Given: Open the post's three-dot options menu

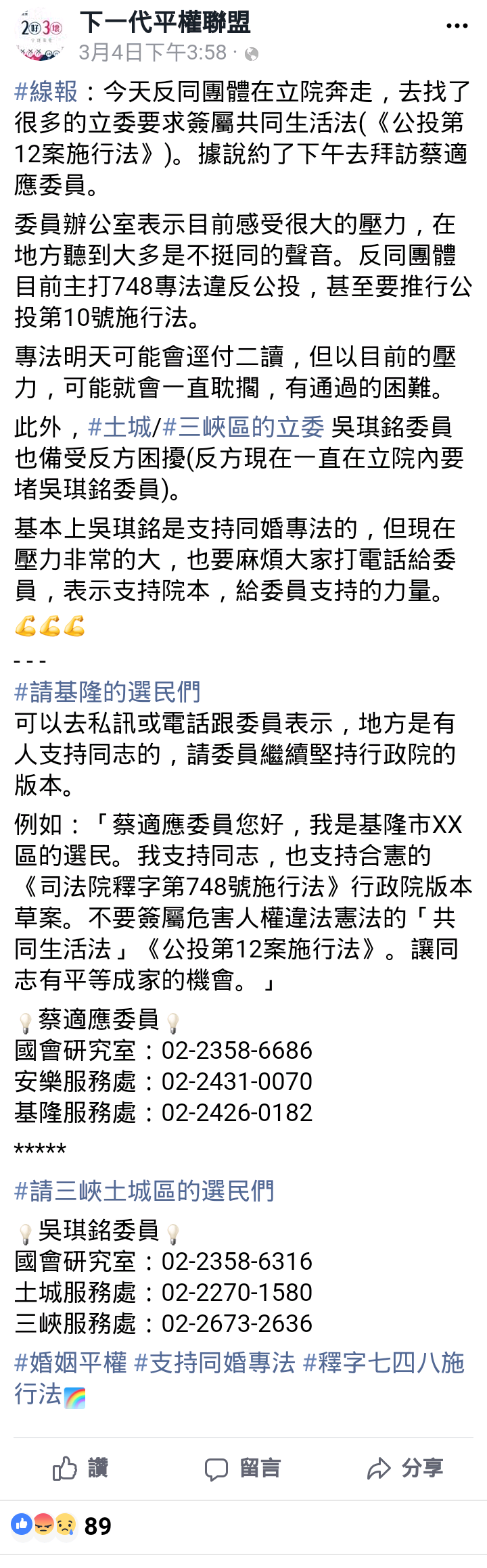Looking at the screenshot, I should (457, 27).
